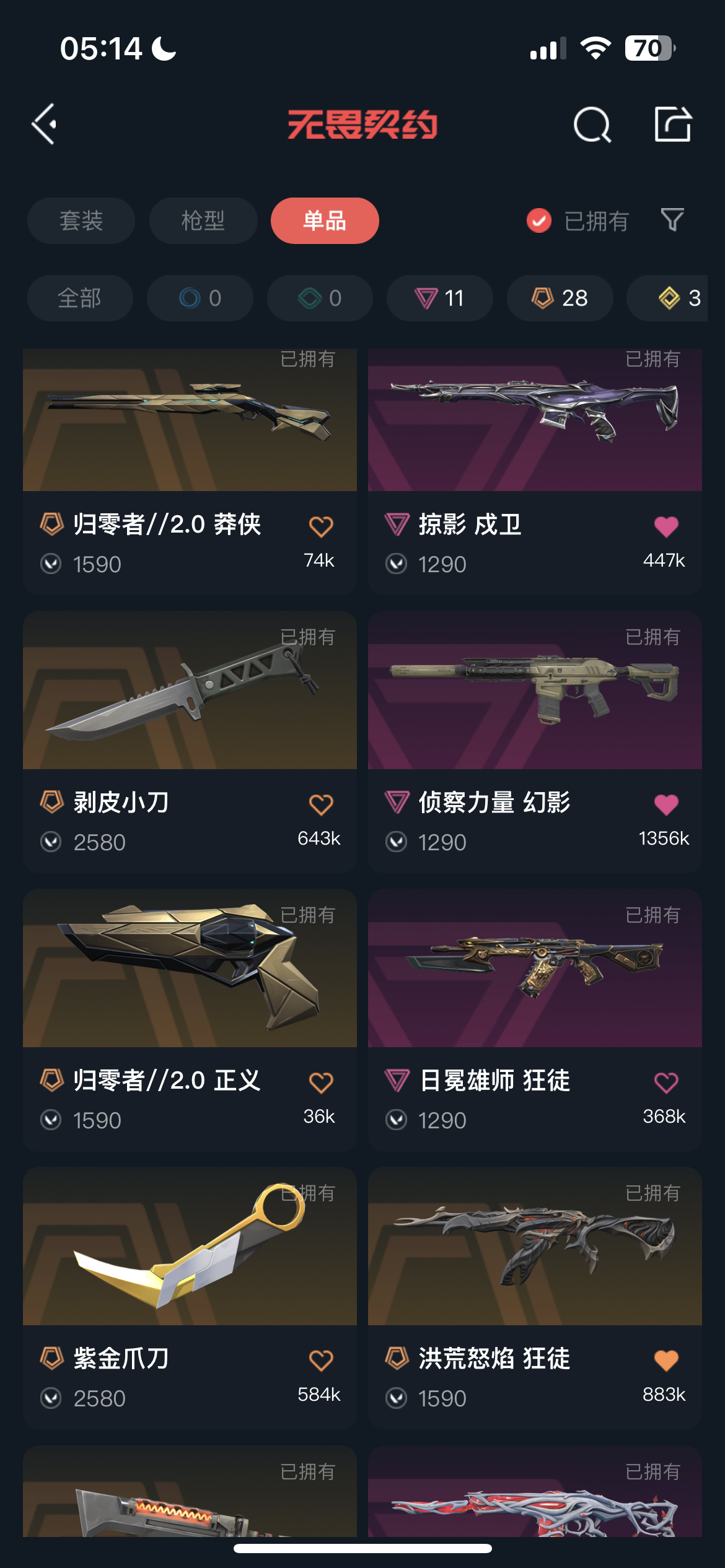Open the funnel filter options

click(672, 220)
